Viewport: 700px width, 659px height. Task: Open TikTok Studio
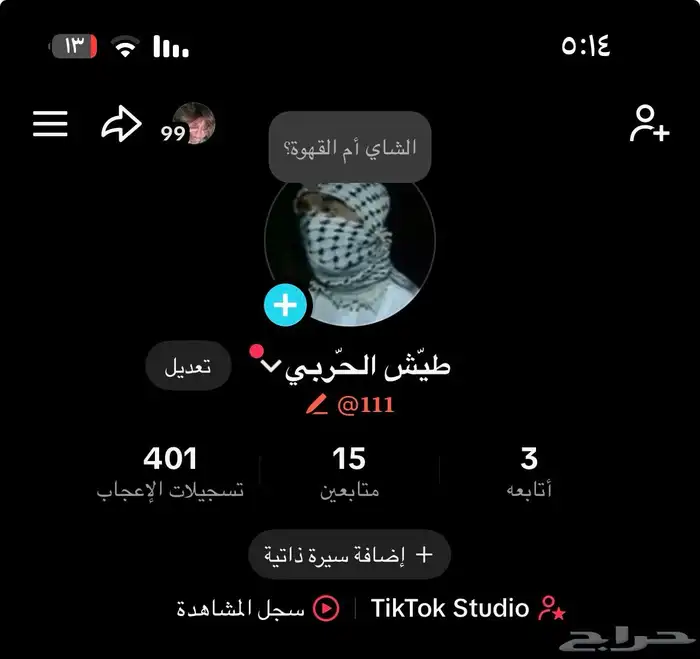click(x=467, y=607)
